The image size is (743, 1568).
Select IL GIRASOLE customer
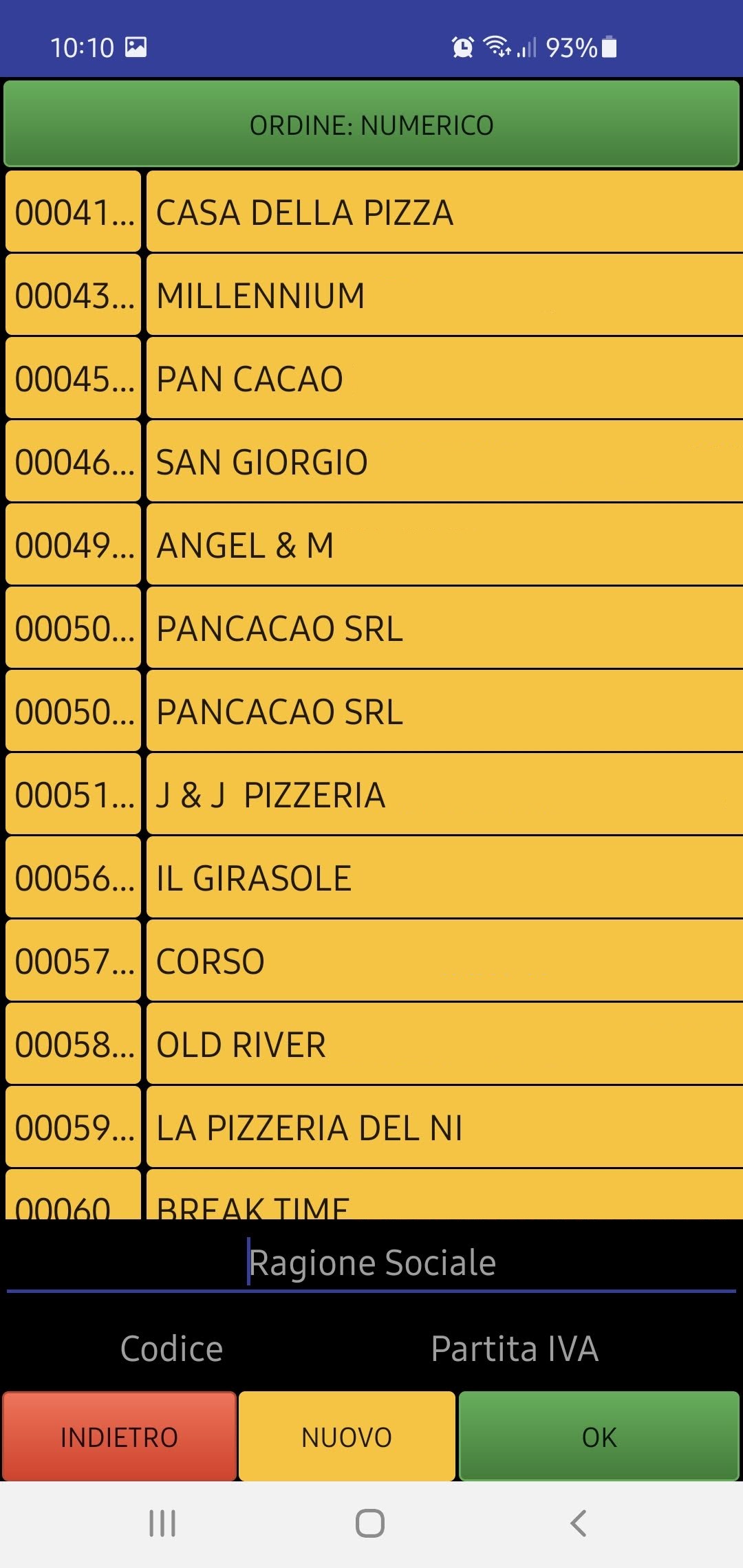(444, 878)
